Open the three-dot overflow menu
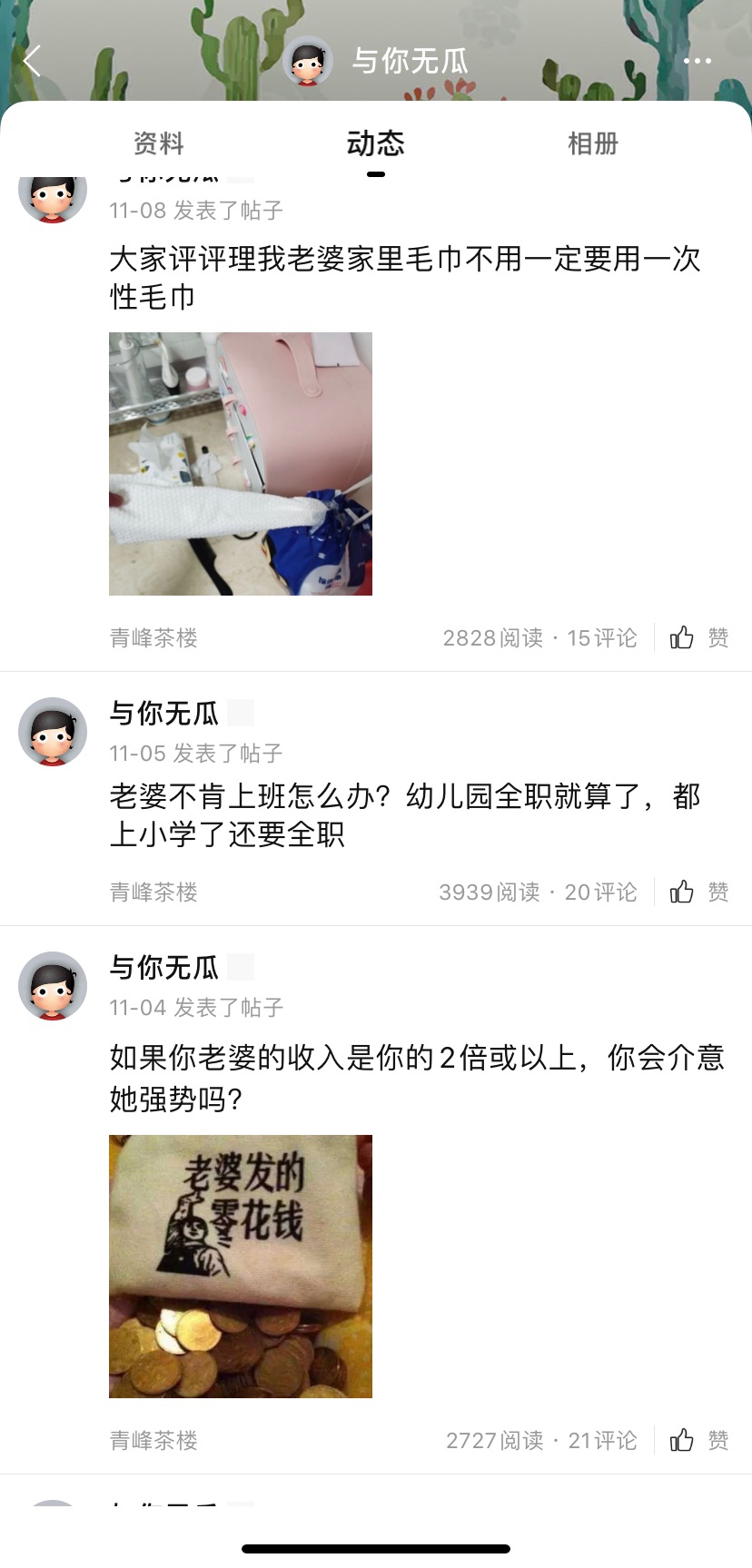The width and height of the screenshot is (752, 1568). 697,61
